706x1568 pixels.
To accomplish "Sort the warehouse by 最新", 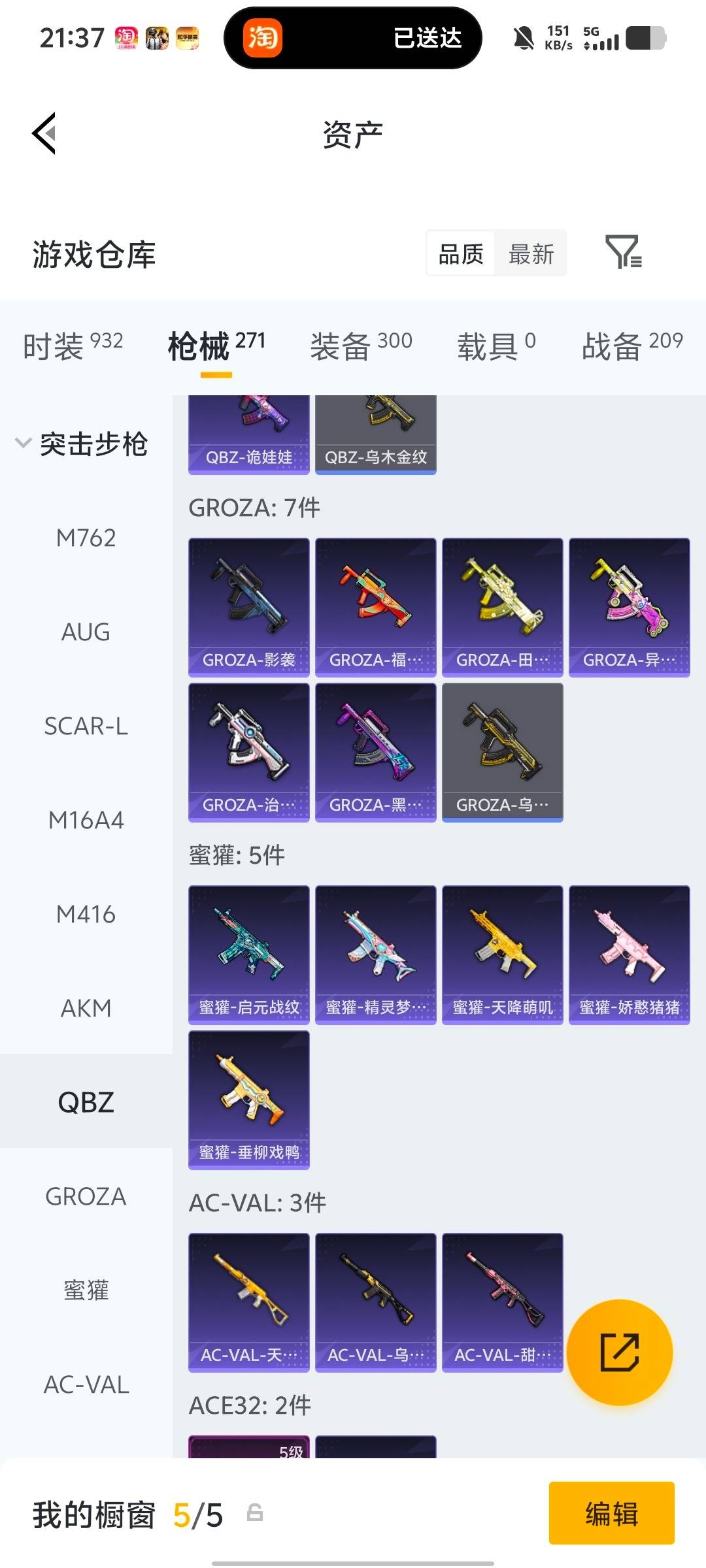I will pos(531,254).
